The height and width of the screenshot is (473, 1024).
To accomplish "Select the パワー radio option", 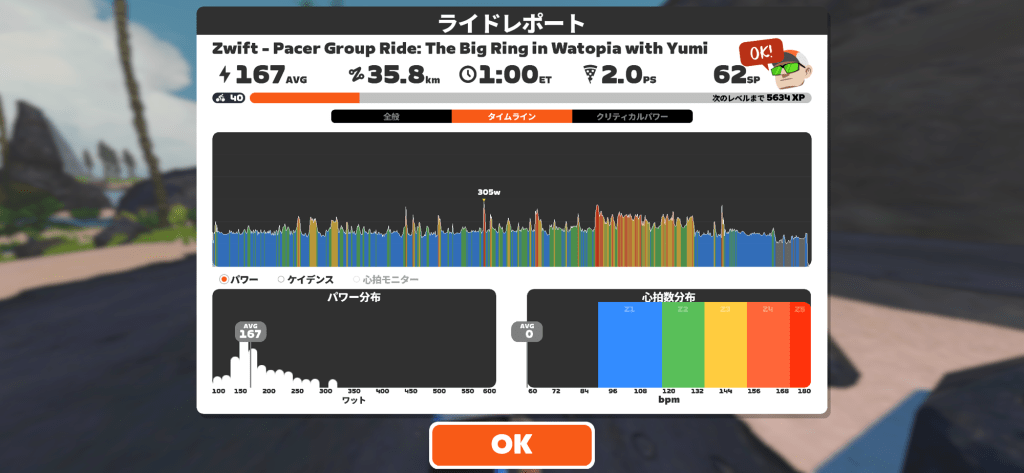I will 238,280.
